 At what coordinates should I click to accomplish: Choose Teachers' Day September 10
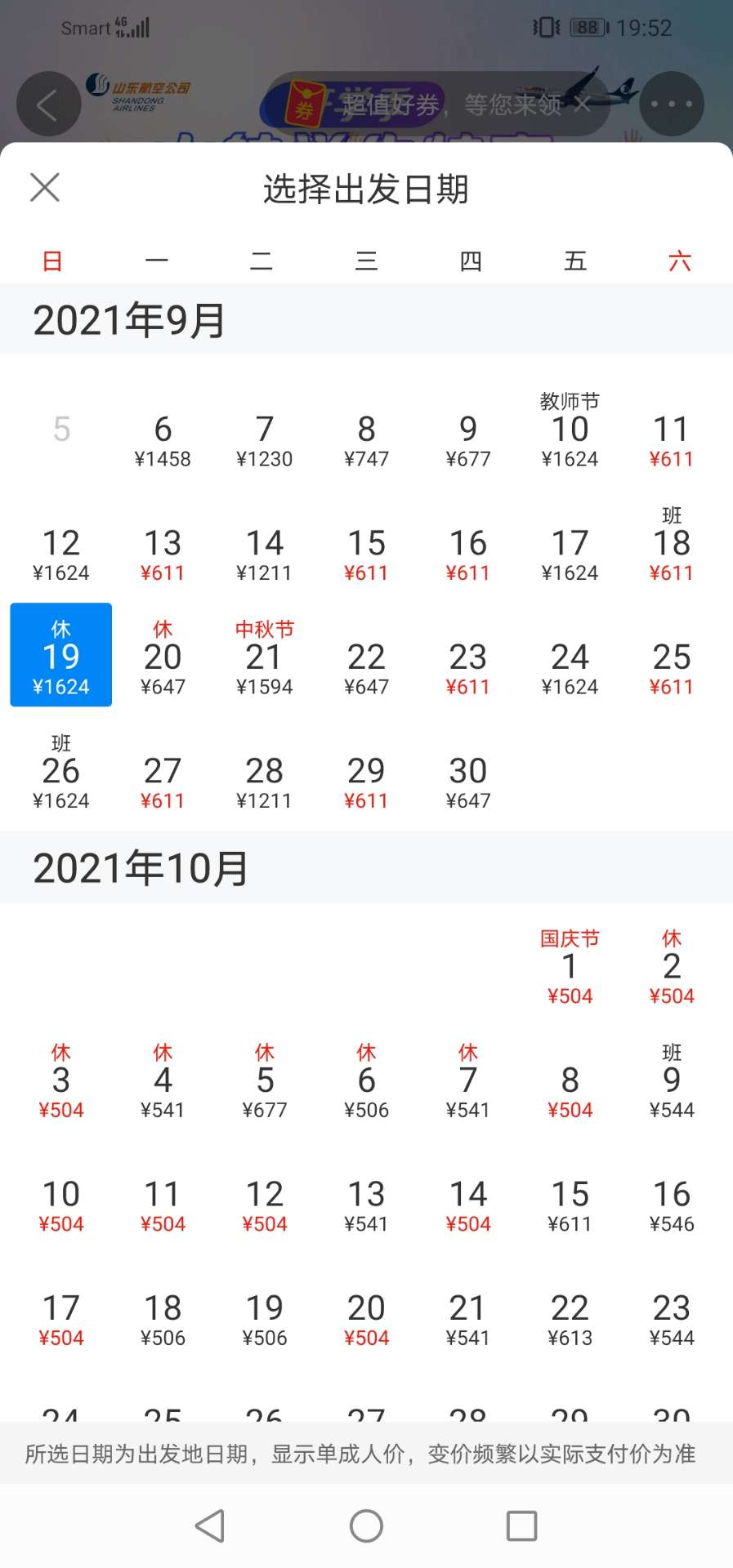570,433
